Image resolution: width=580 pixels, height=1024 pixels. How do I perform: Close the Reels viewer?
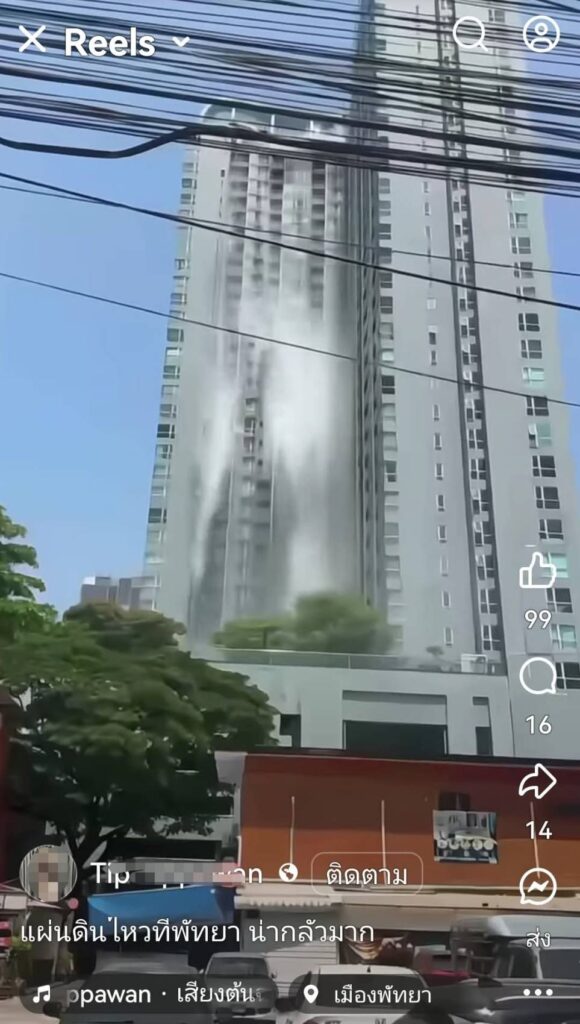pos(32,40)
